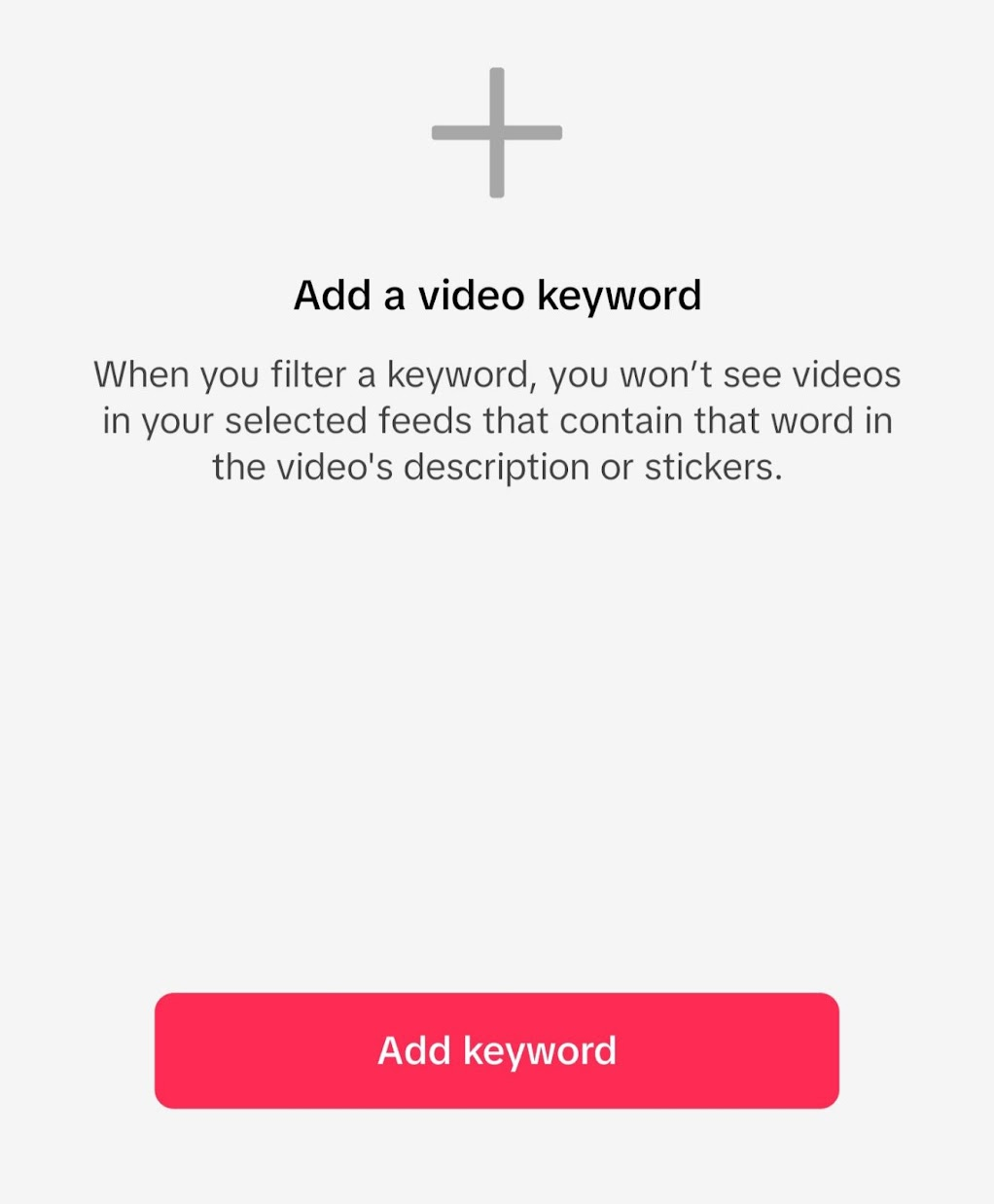
Task: Choose the plus icon to start filtering
Action: (496, 134)
